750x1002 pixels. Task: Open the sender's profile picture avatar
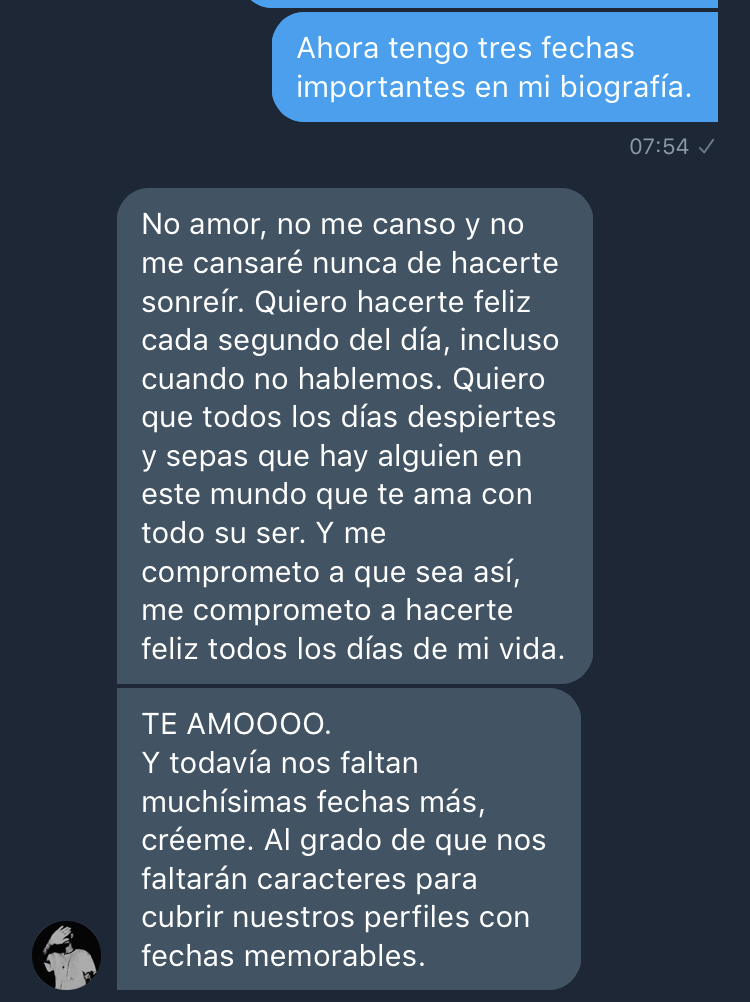click(67, 955)
